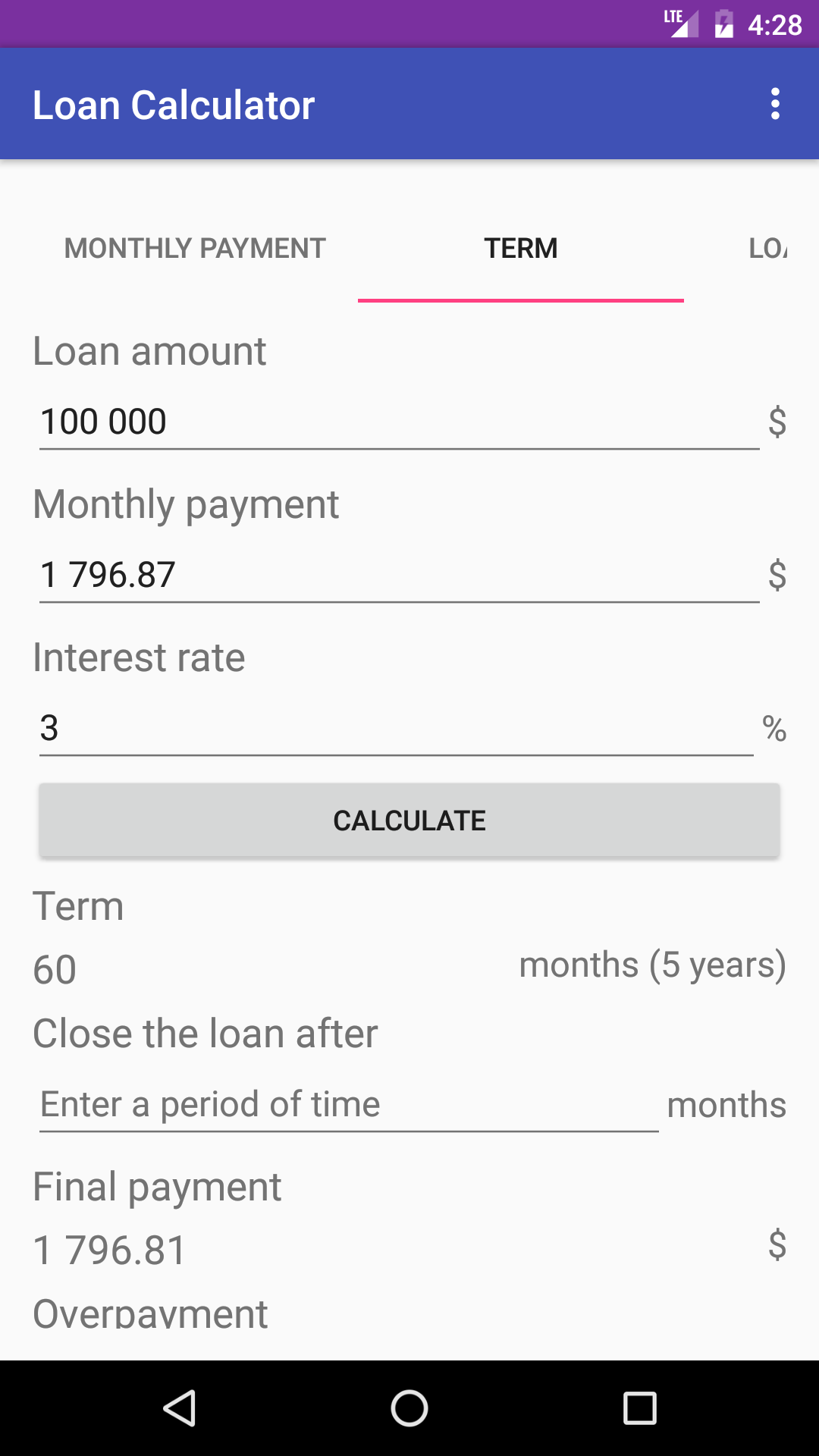Viewport: 819px width, 1456px height.
Task: Switch to the MONTHLY PAYMENT tab
Action: (195, 247)
